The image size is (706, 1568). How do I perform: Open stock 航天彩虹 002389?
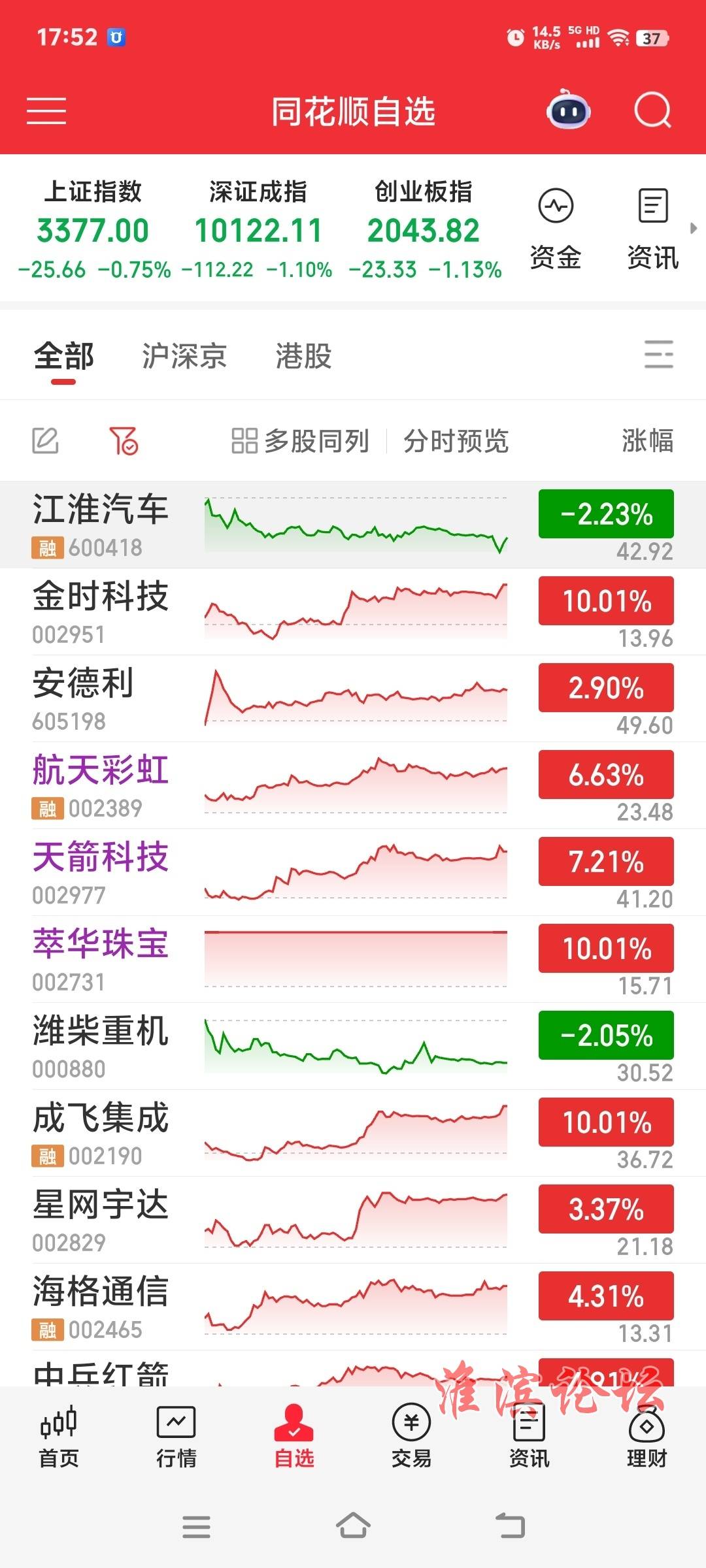[x=353, y=786]
